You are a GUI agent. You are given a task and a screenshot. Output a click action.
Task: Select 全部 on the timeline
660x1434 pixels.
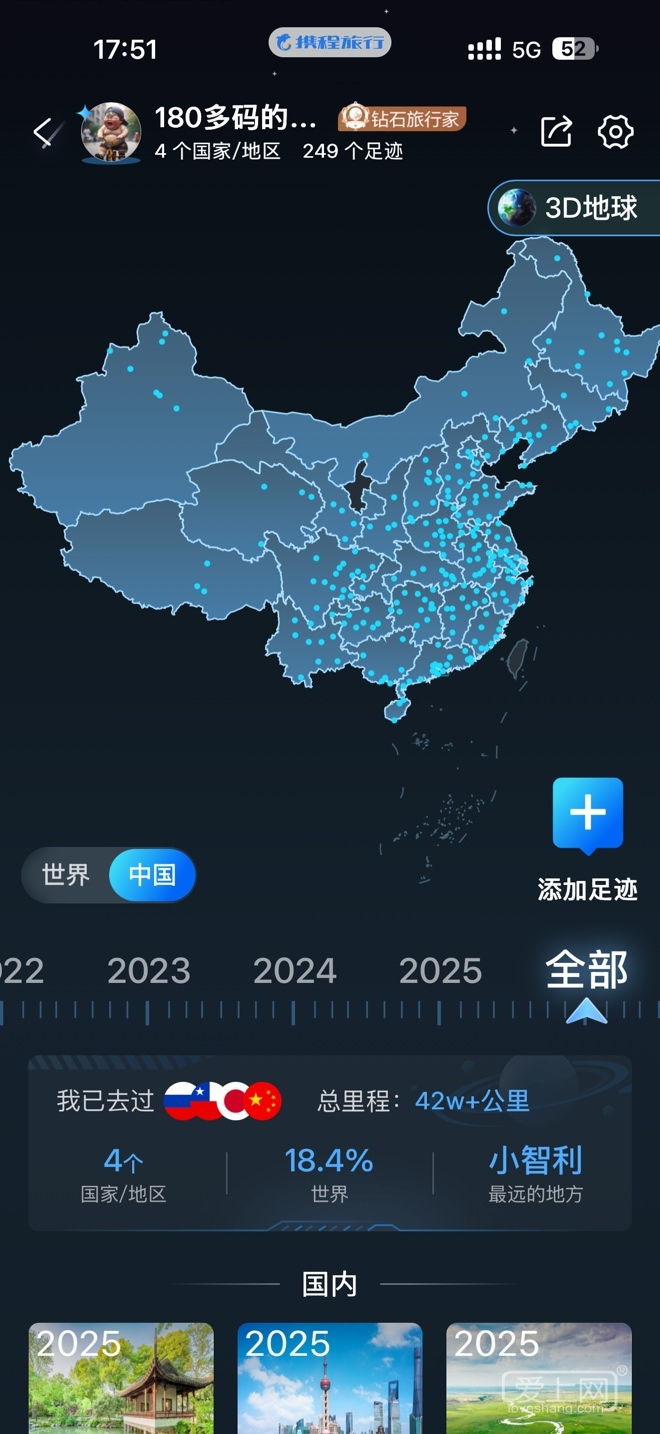(x=586, y=971)
